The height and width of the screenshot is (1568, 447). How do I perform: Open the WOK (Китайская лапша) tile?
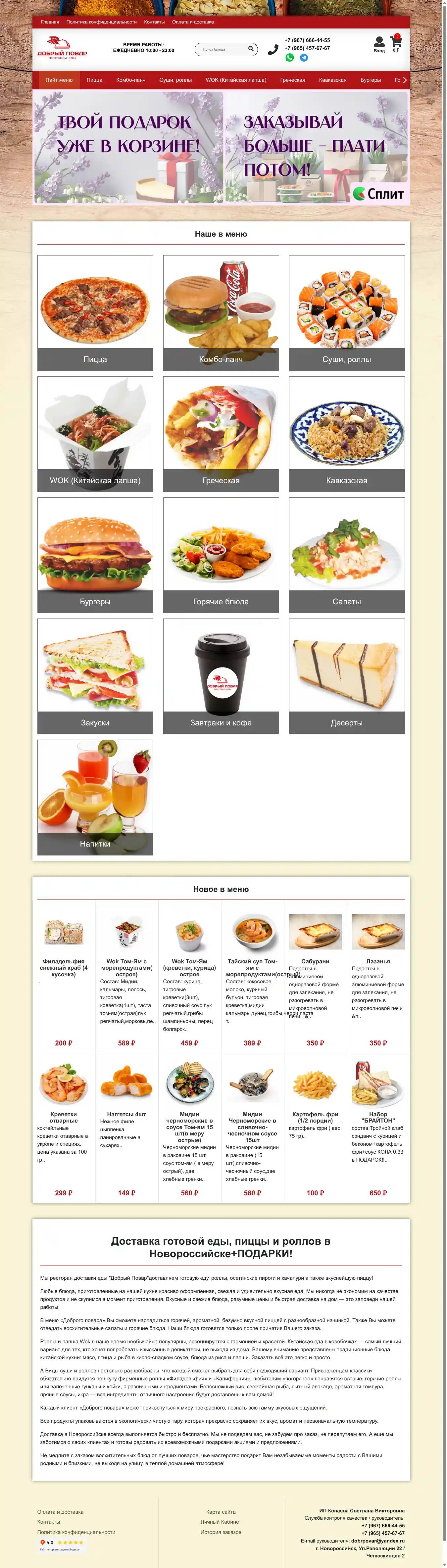click(x=95, y=434)
